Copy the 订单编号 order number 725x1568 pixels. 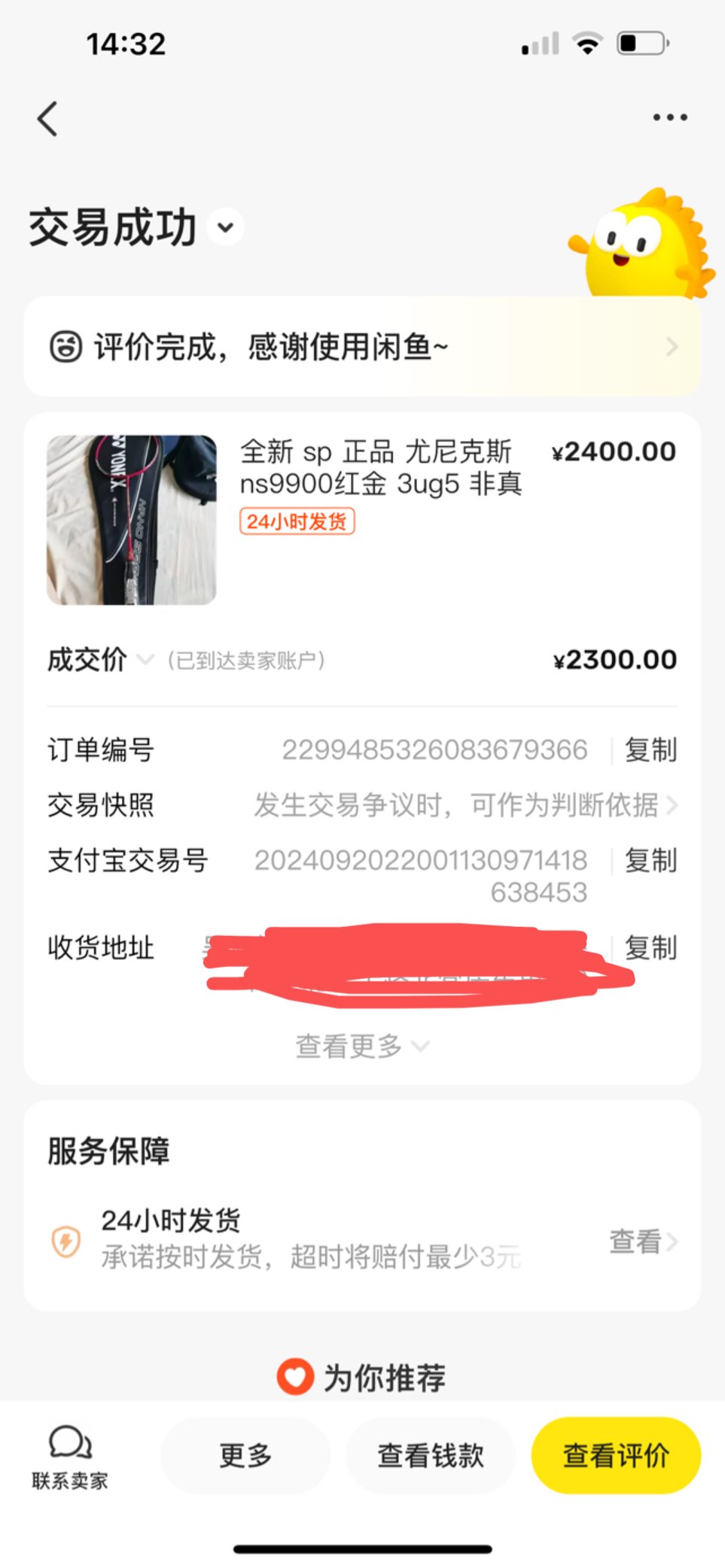(x=650, y=750)
